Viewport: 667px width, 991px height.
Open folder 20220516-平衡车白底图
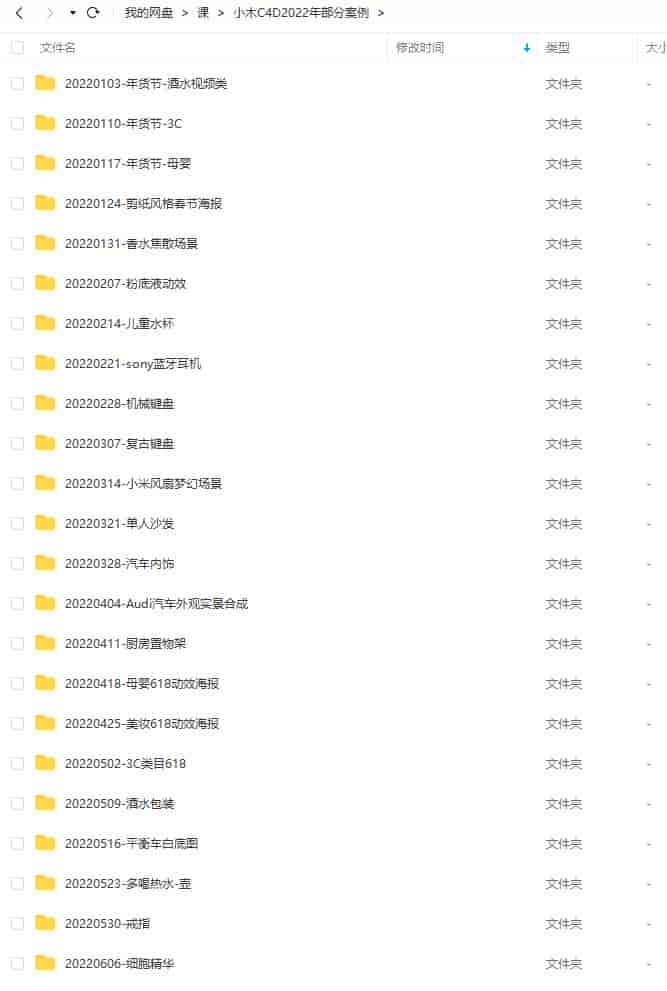[x=131, y=844]
